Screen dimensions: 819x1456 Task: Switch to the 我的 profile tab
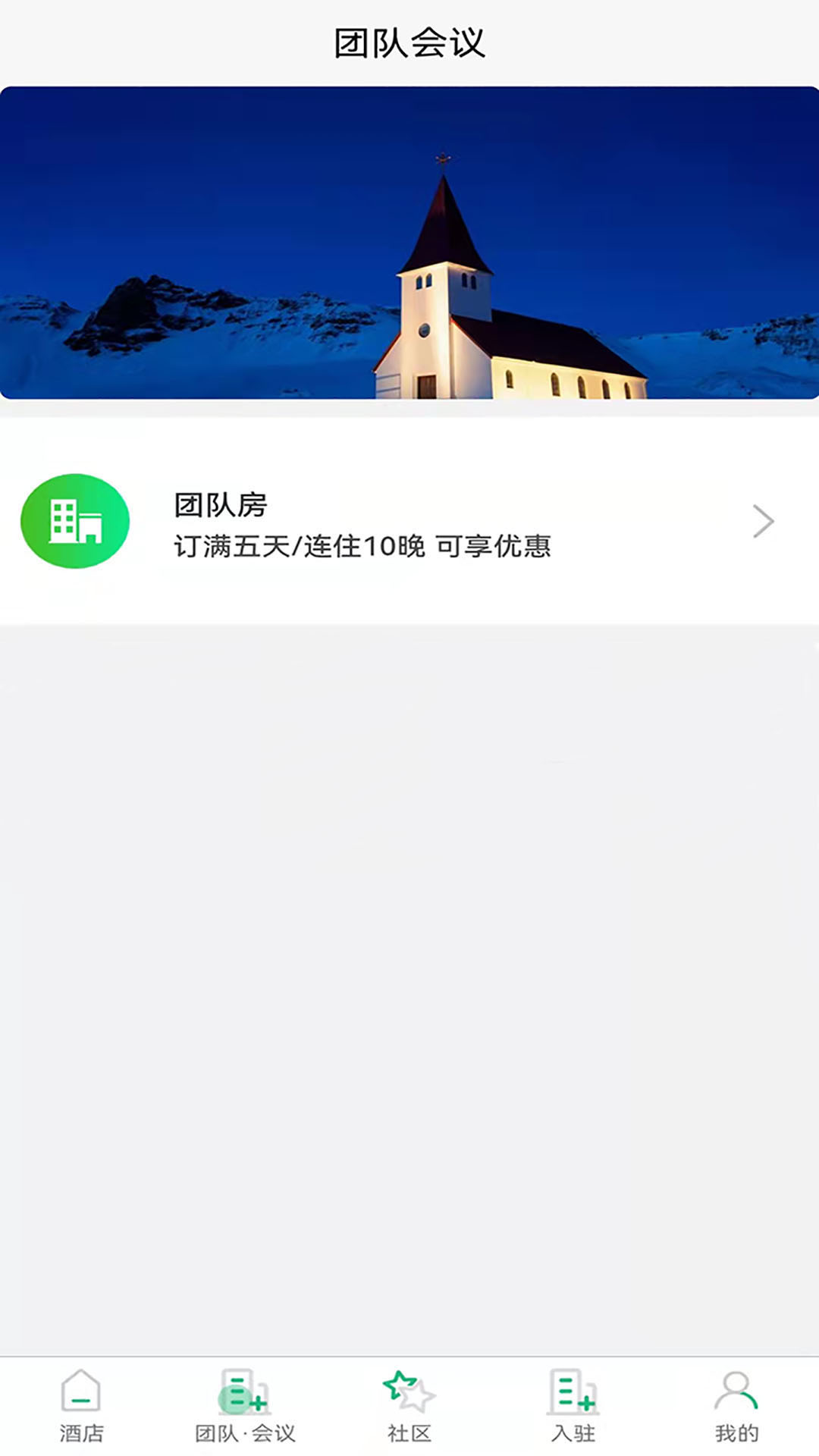(x=737, y=1407)
